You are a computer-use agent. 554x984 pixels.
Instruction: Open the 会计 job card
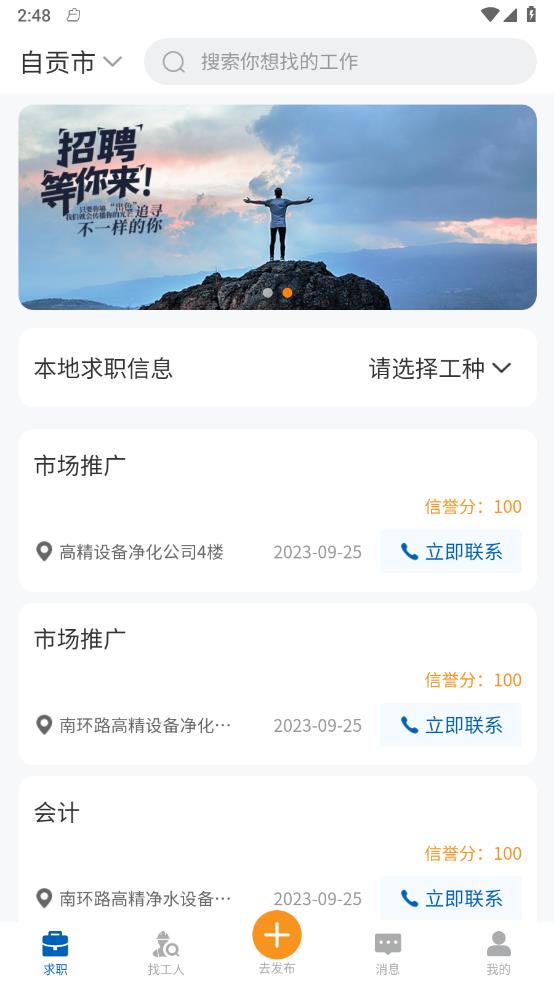pyautogui.click(x=277, y=850)
